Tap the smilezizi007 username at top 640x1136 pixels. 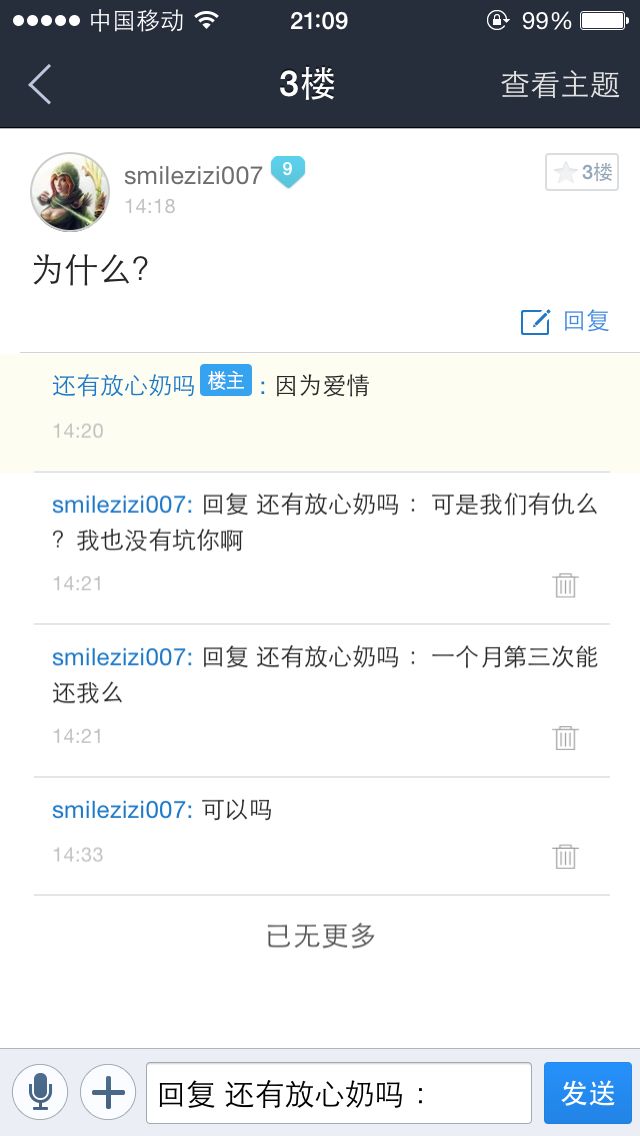193,176
